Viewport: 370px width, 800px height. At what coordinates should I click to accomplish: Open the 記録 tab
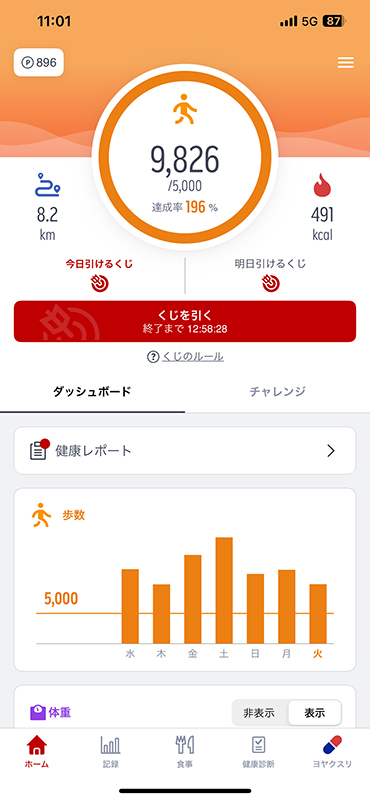111,752
